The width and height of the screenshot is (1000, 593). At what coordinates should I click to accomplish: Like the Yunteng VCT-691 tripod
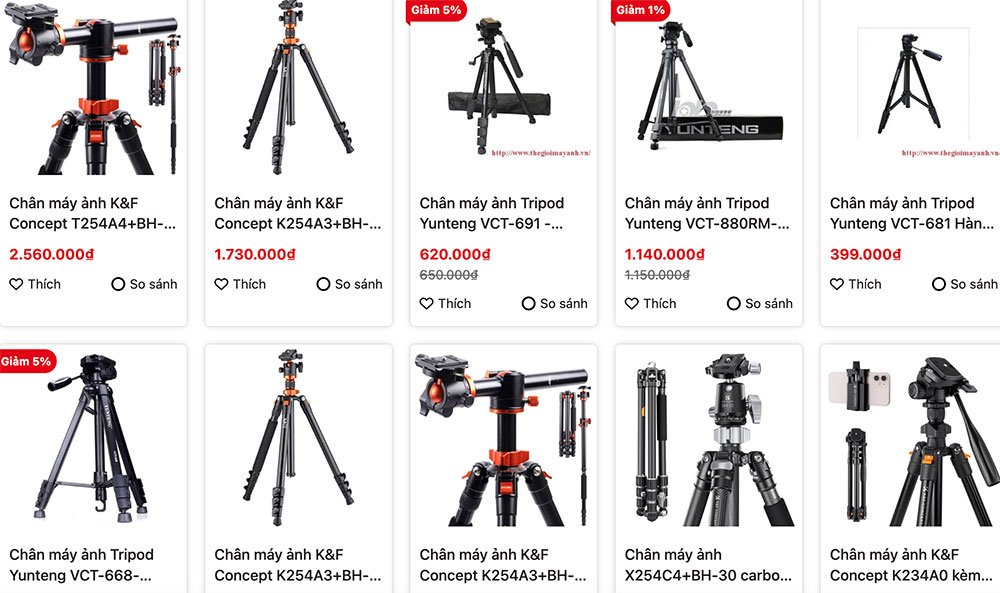click(445, 303)
